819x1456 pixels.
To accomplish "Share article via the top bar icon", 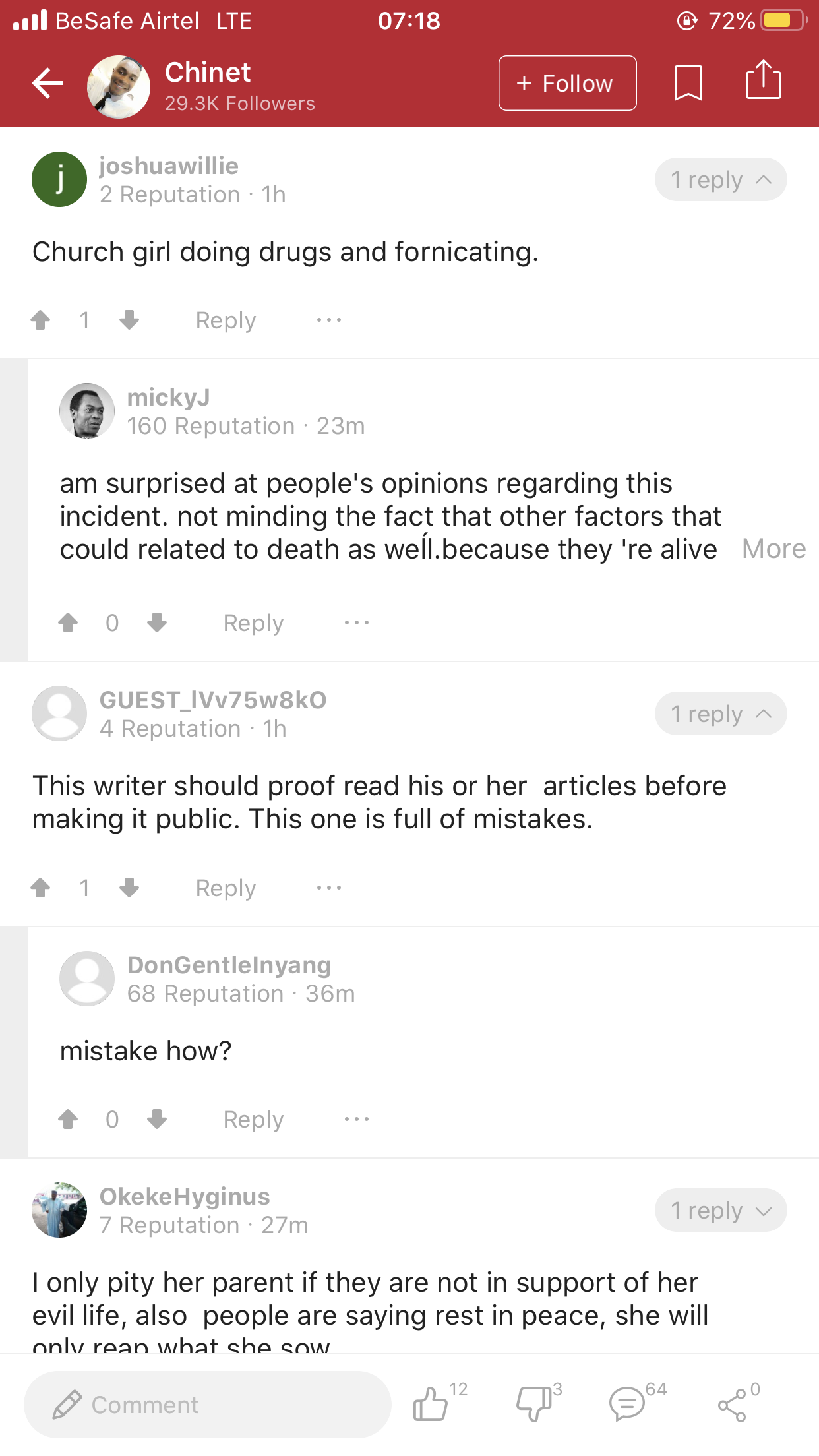I will coord(763,81).
